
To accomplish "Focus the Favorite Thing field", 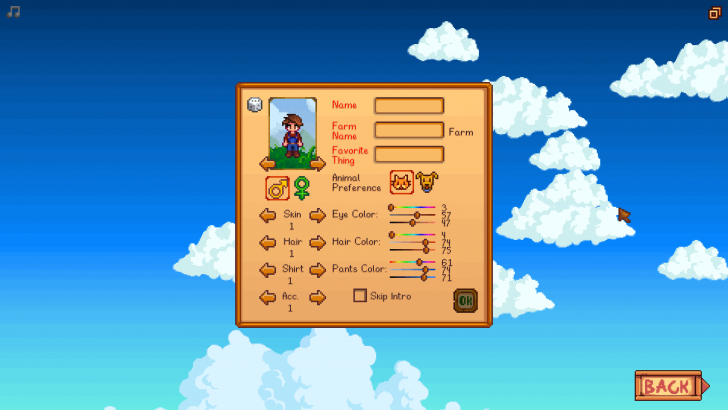I will coord(409,154).
